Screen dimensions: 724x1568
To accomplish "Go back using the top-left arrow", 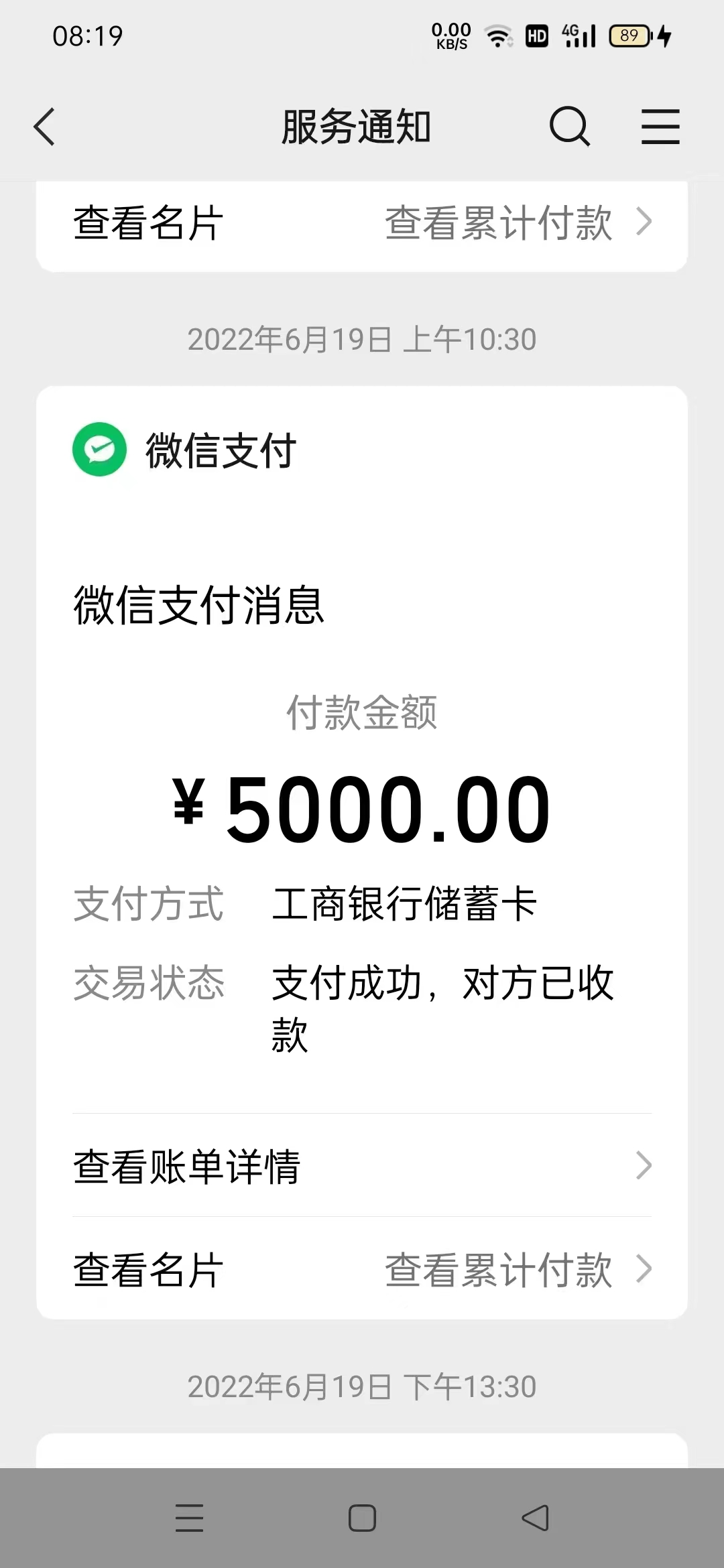I will [44, 127].
